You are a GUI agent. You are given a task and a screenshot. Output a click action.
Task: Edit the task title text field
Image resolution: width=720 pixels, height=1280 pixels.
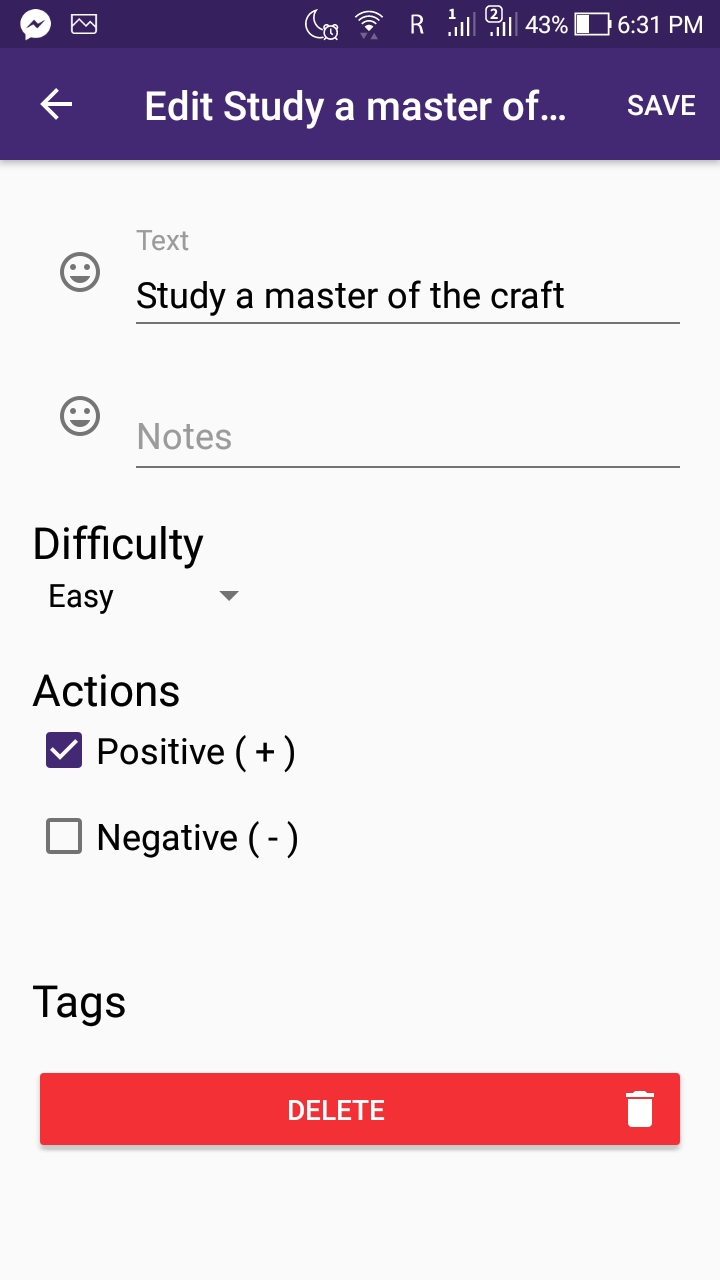[407, 296]
